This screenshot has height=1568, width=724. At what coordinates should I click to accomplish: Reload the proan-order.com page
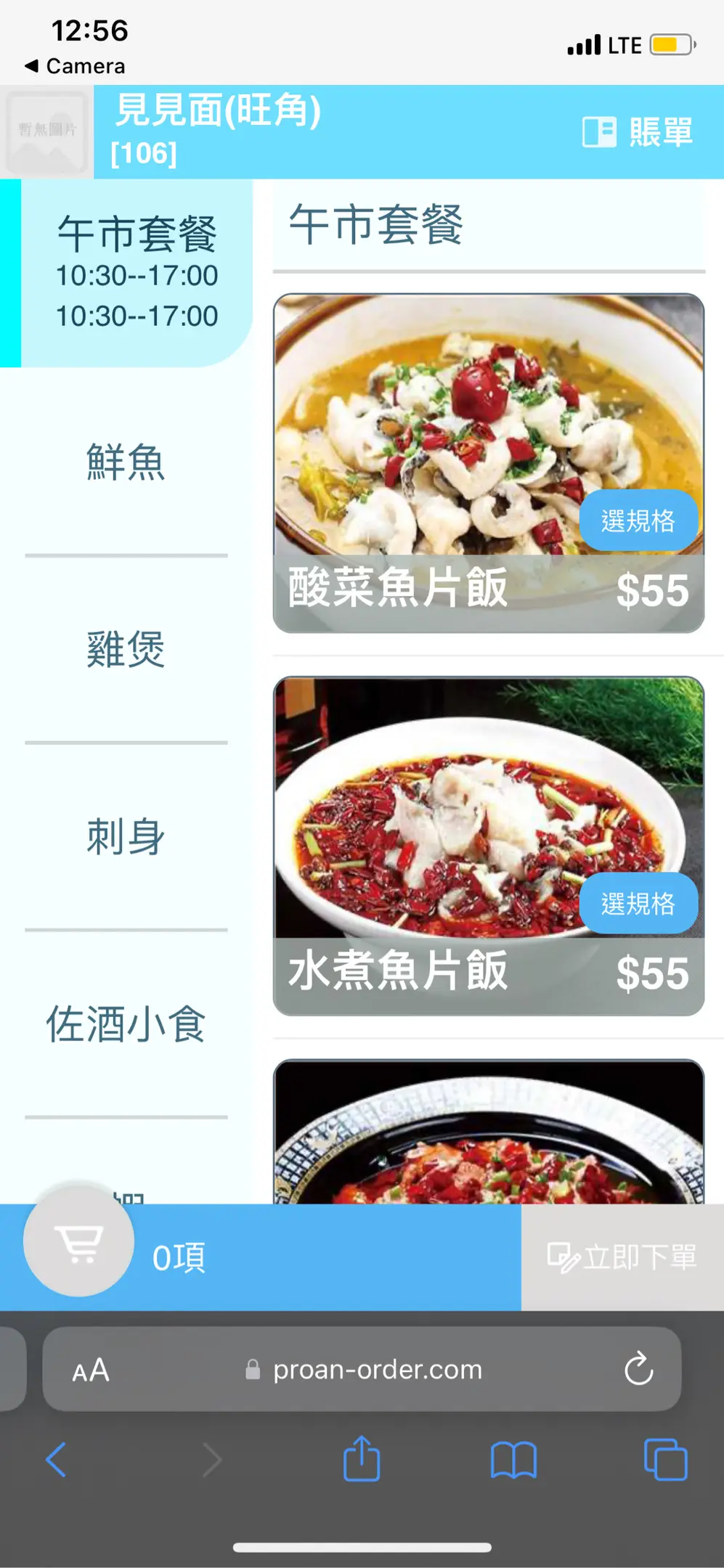click(x=638, y=1369)
